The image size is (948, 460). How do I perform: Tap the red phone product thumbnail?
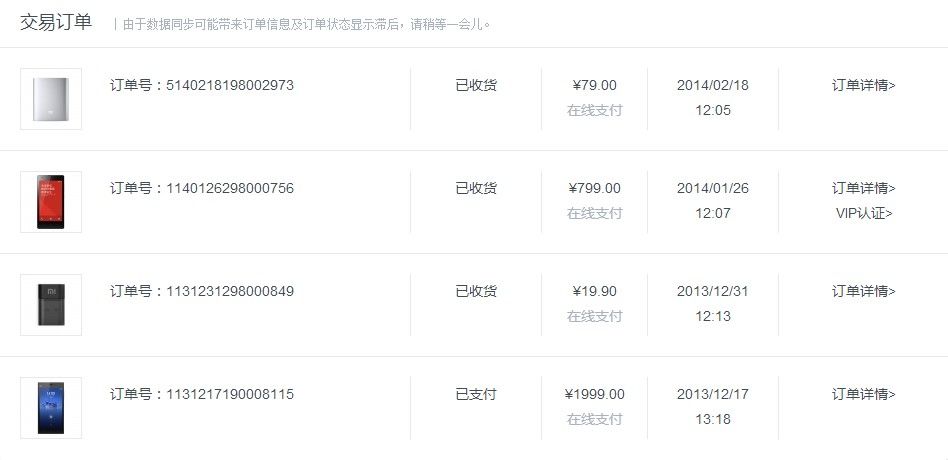pyautogui.click(x=51, y=202)
